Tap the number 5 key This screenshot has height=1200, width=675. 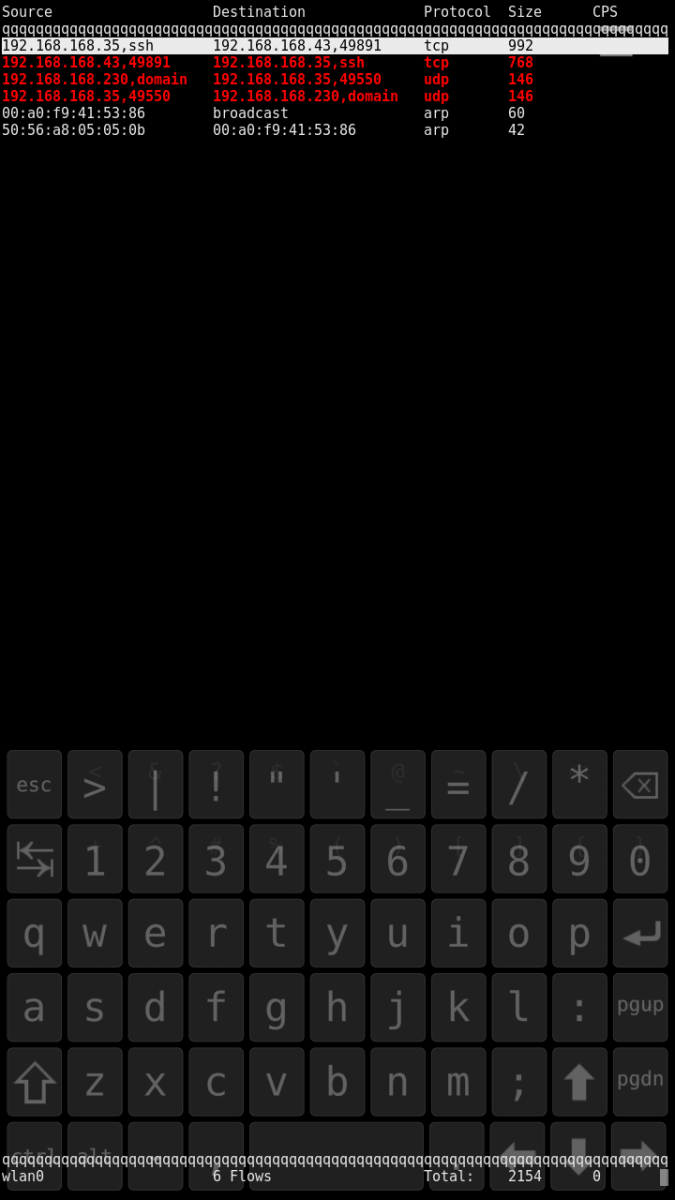tap(337, 859)
